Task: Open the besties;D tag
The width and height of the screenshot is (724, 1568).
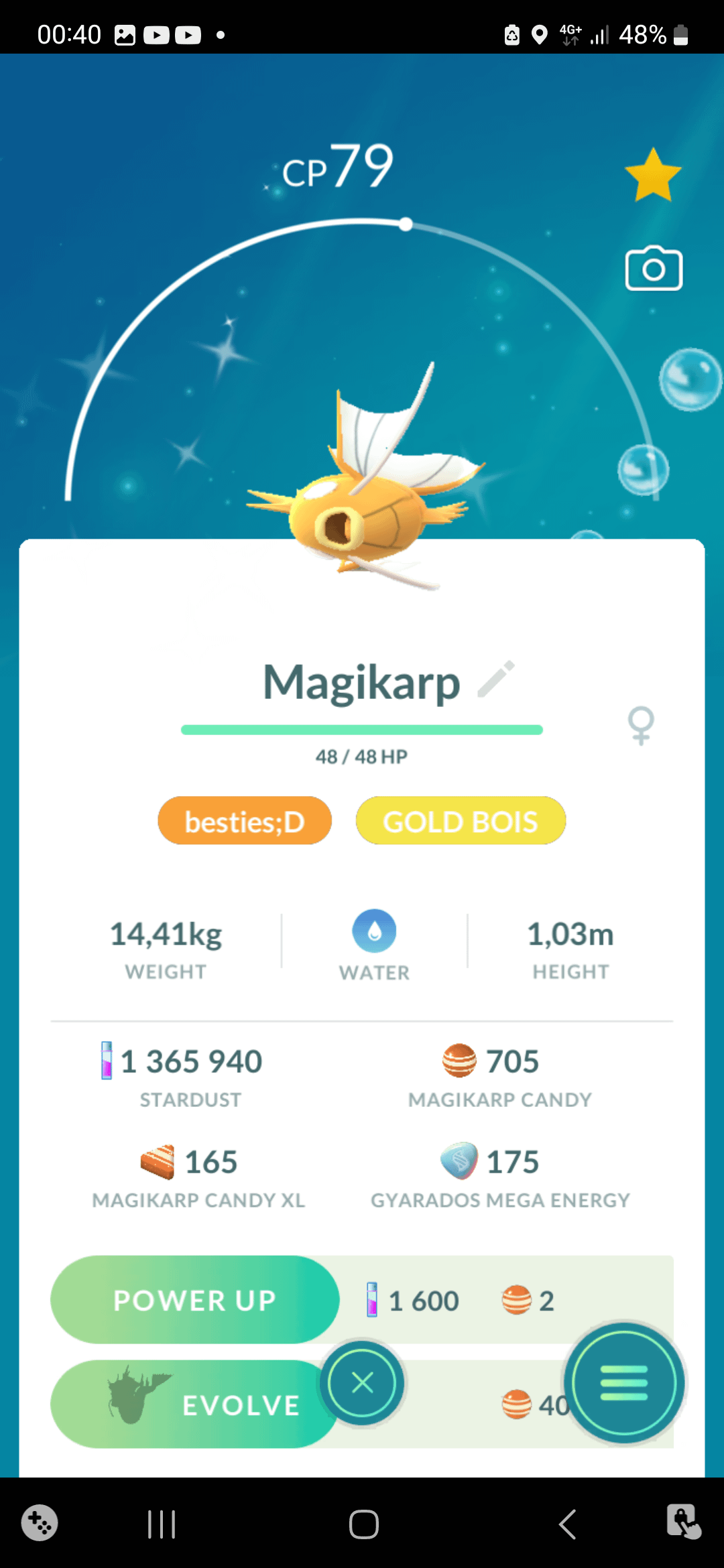Action: (245, 821)
